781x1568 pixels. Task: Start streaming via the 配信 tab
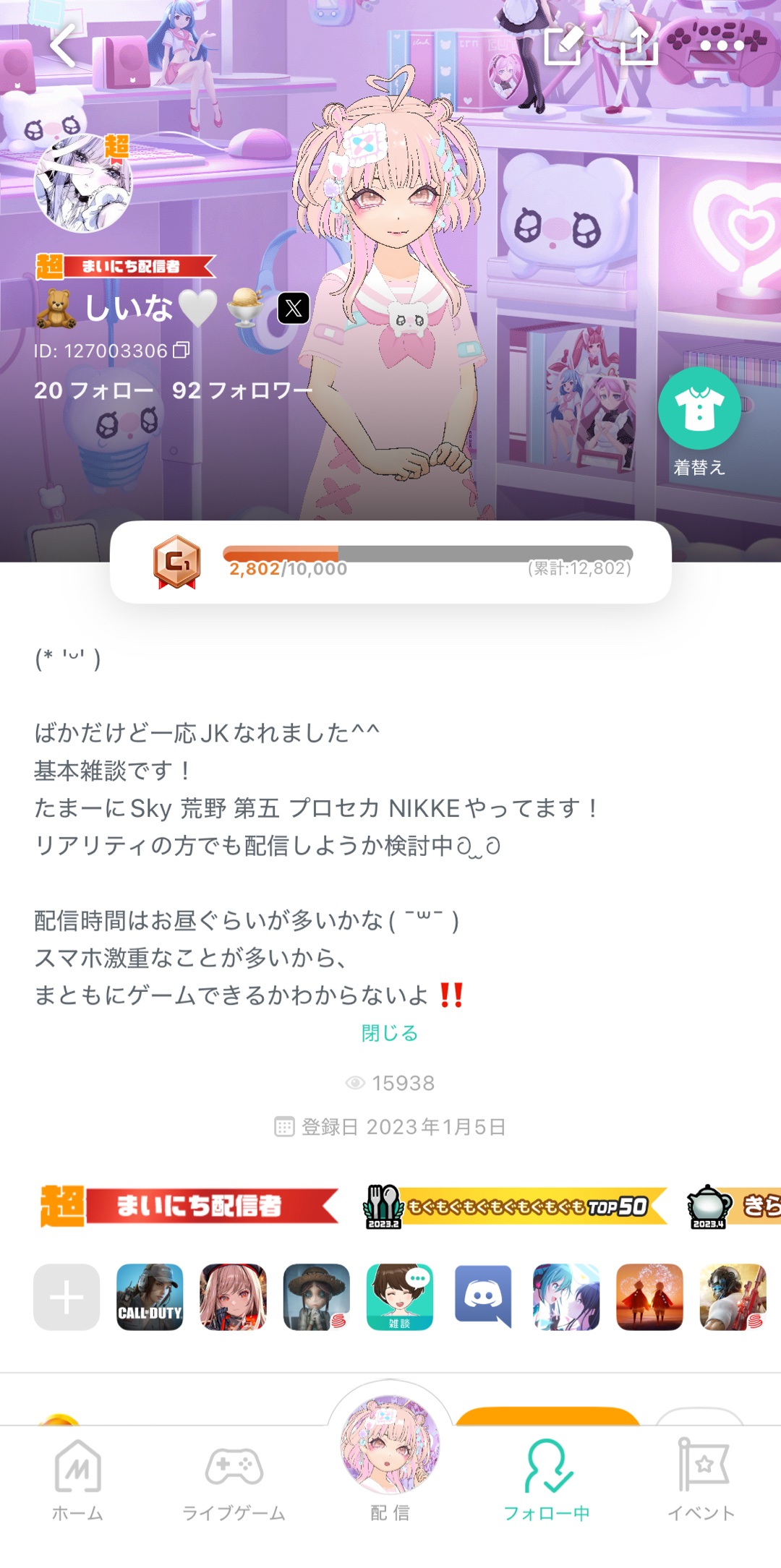click(x=390, y=1453)
